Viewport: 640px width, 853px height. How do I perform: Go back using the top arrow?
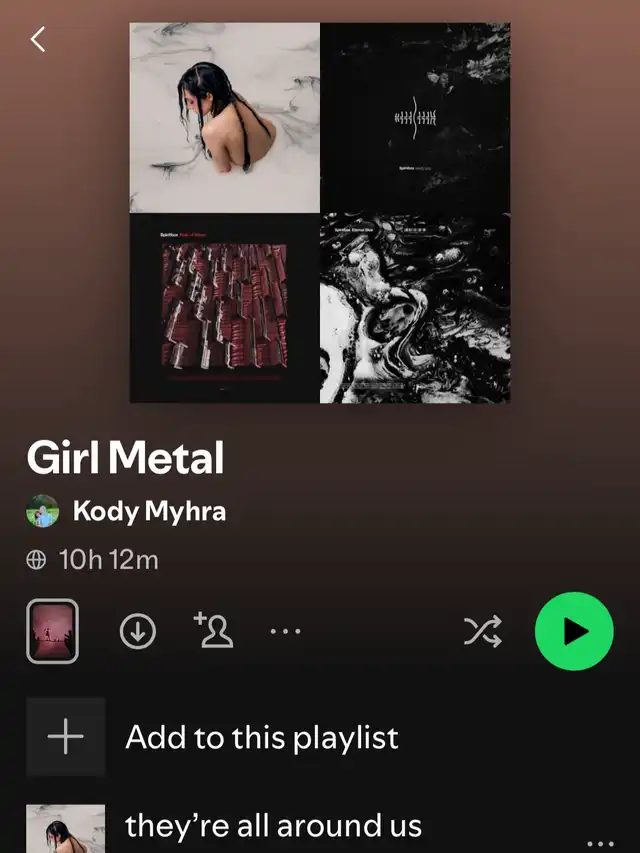(38, 40)
